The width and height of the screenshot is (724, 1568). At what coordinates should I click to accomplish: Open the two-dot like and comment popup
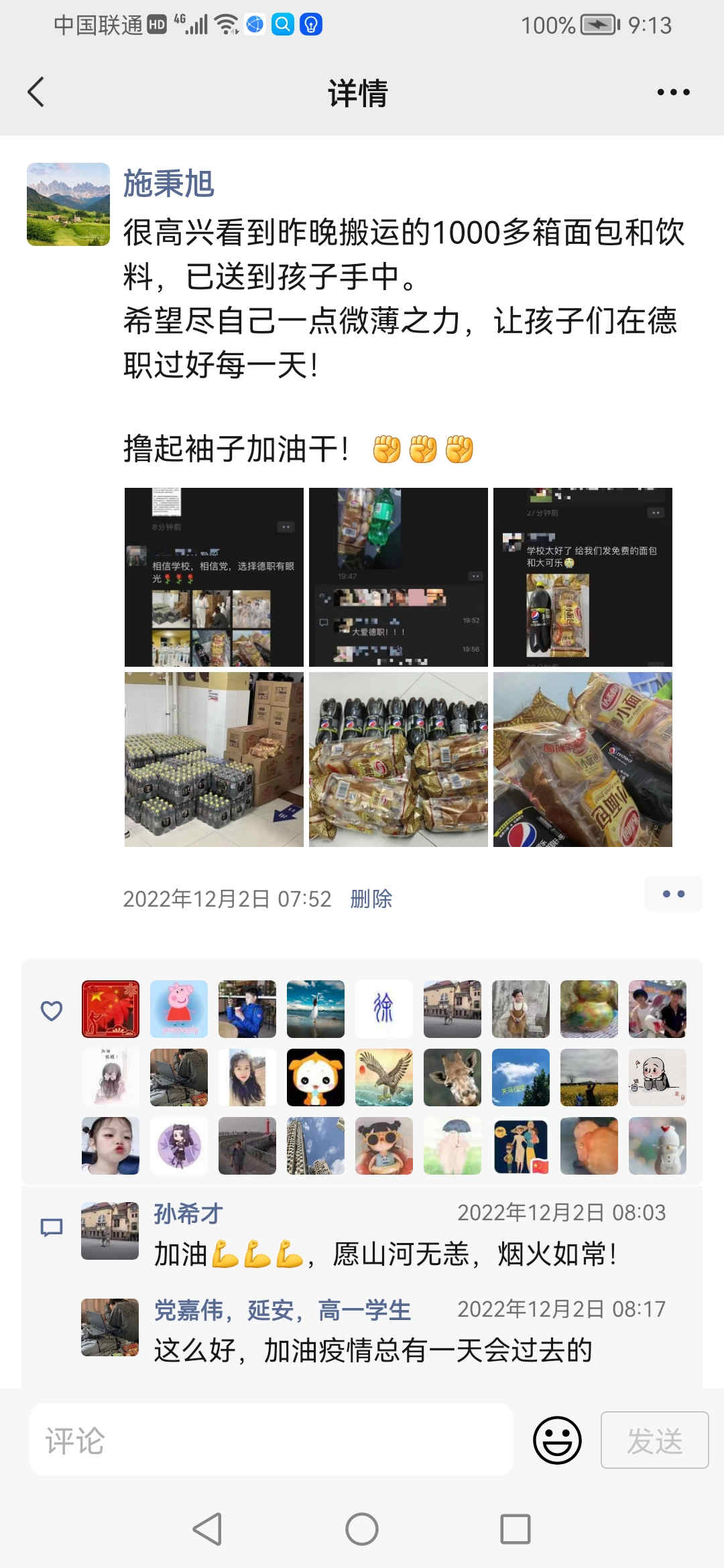(673, 894)
